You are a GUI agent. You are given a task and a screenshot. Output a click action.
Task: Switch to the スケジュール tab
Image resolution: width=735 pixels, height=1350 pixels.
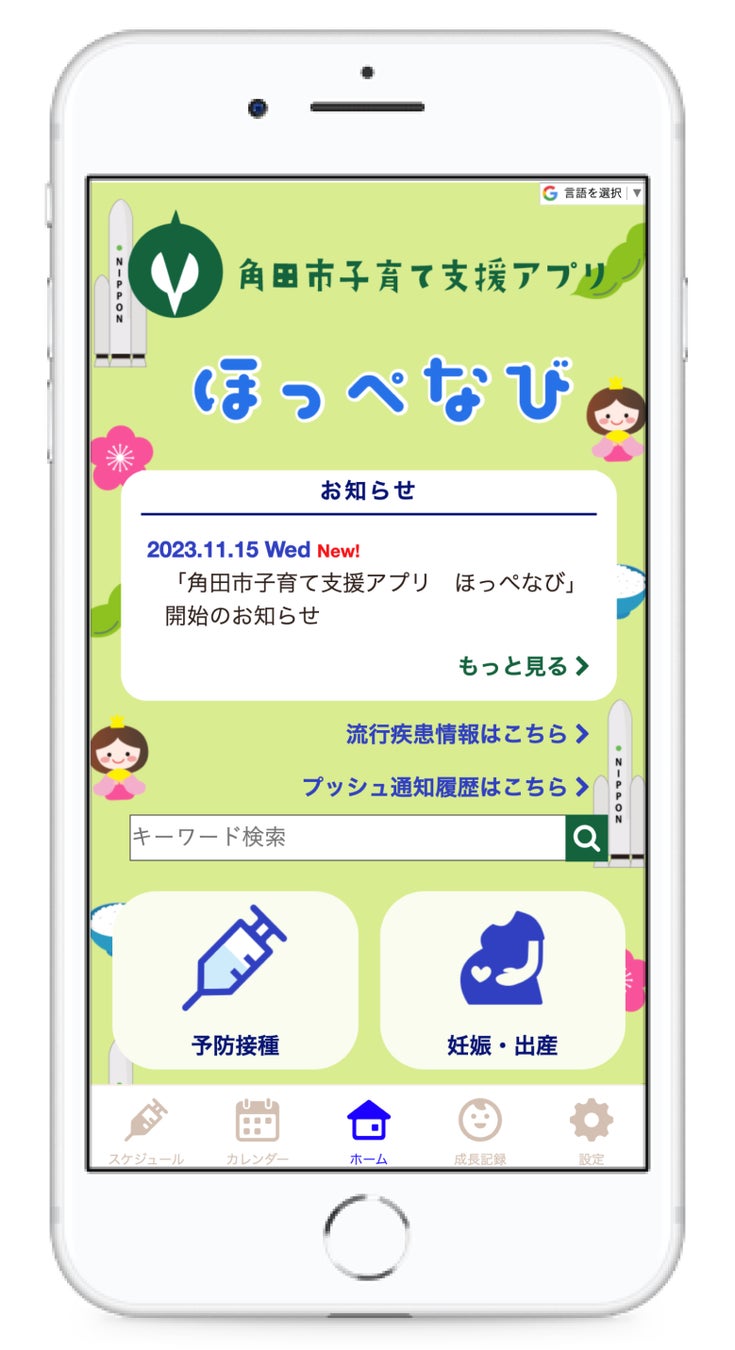[146, 1130]
